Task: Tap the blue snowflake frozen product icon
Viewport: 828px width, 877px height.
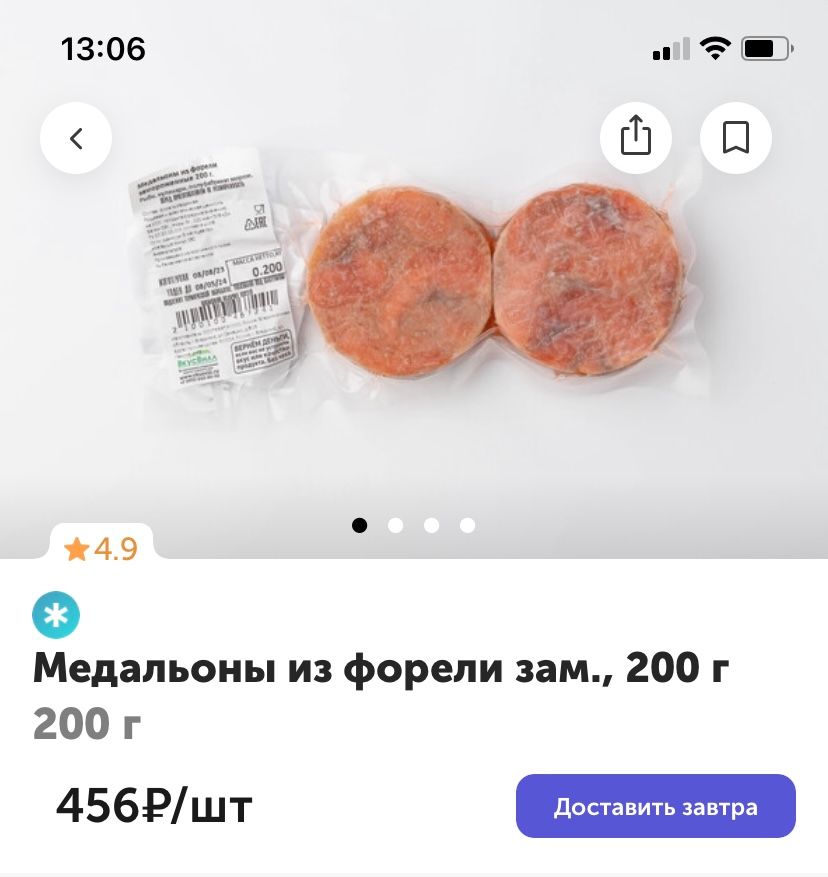Action: [x=57, y=615]
